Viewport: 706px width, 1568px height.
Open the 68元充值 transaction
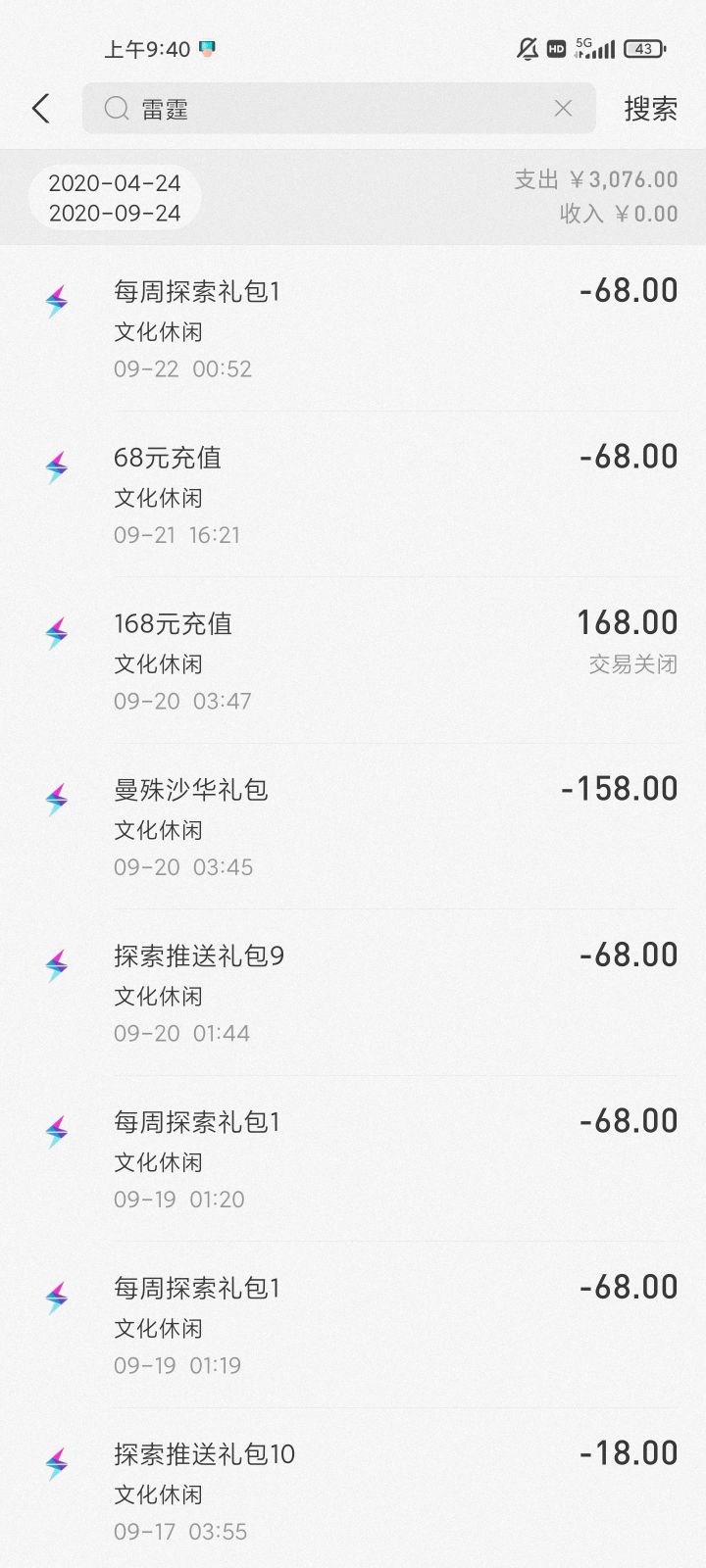(x=353, y=495)
